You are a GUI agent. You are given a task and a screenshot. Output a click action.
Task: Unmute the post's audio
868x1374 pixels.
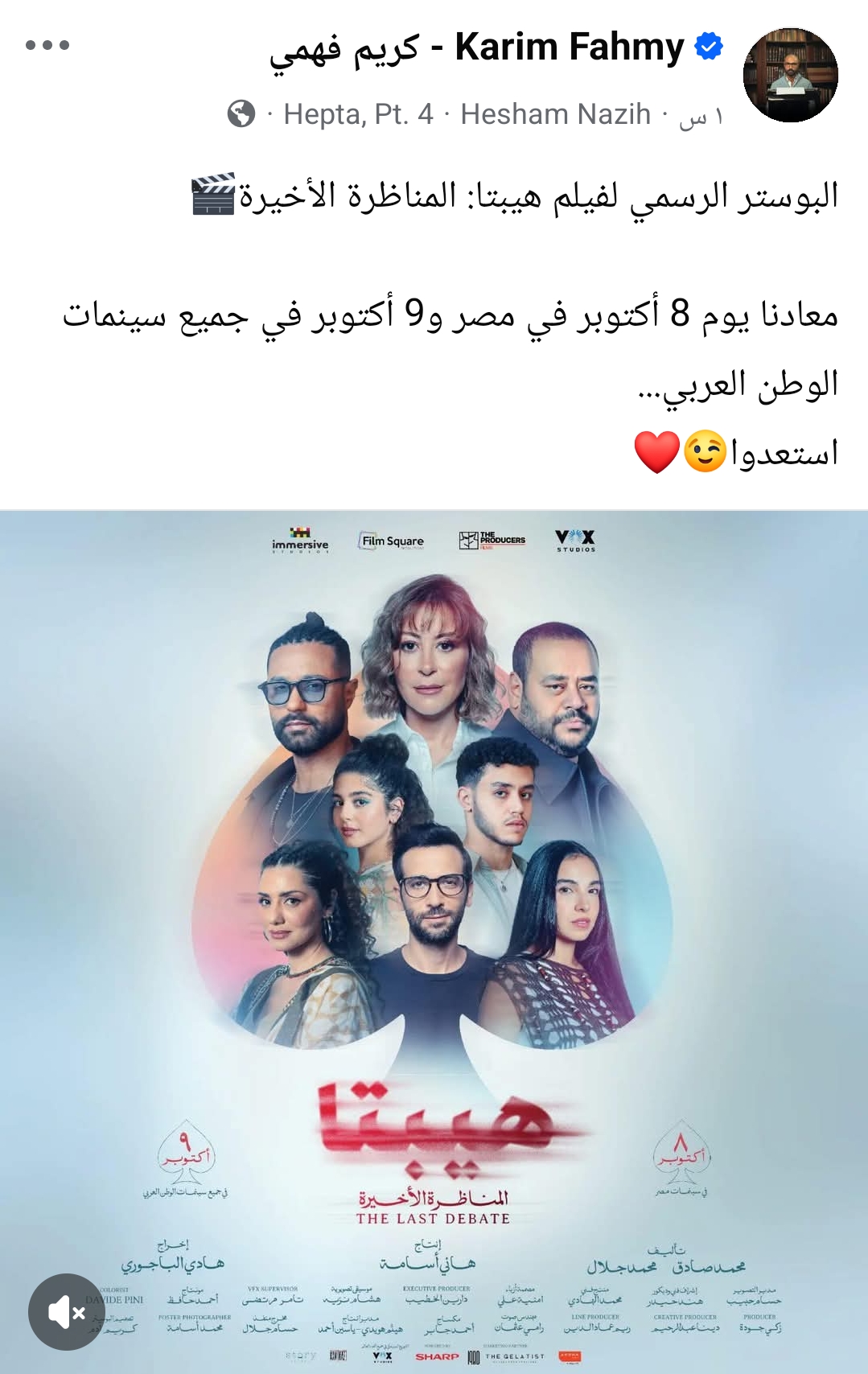pos(67,1313)
